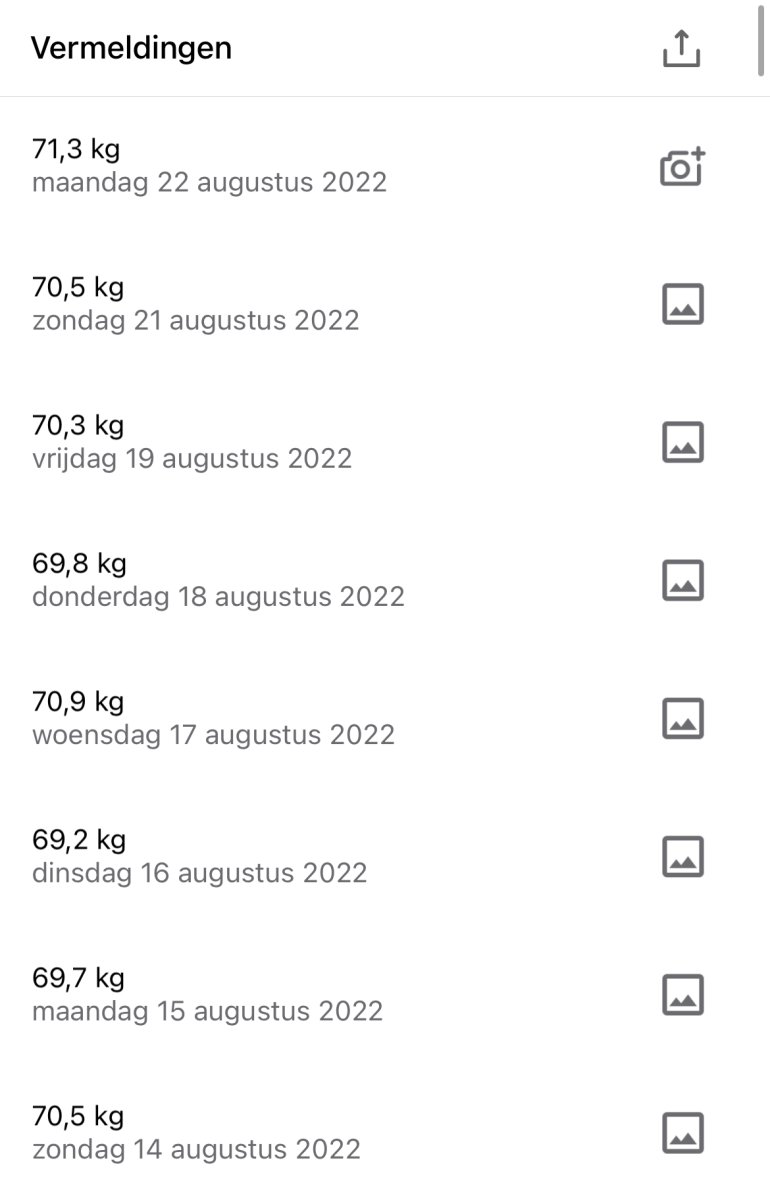View the image attached to vrijdag 19 augustus
This screenshot has height=1200, width=770.
tap(682, 442)
